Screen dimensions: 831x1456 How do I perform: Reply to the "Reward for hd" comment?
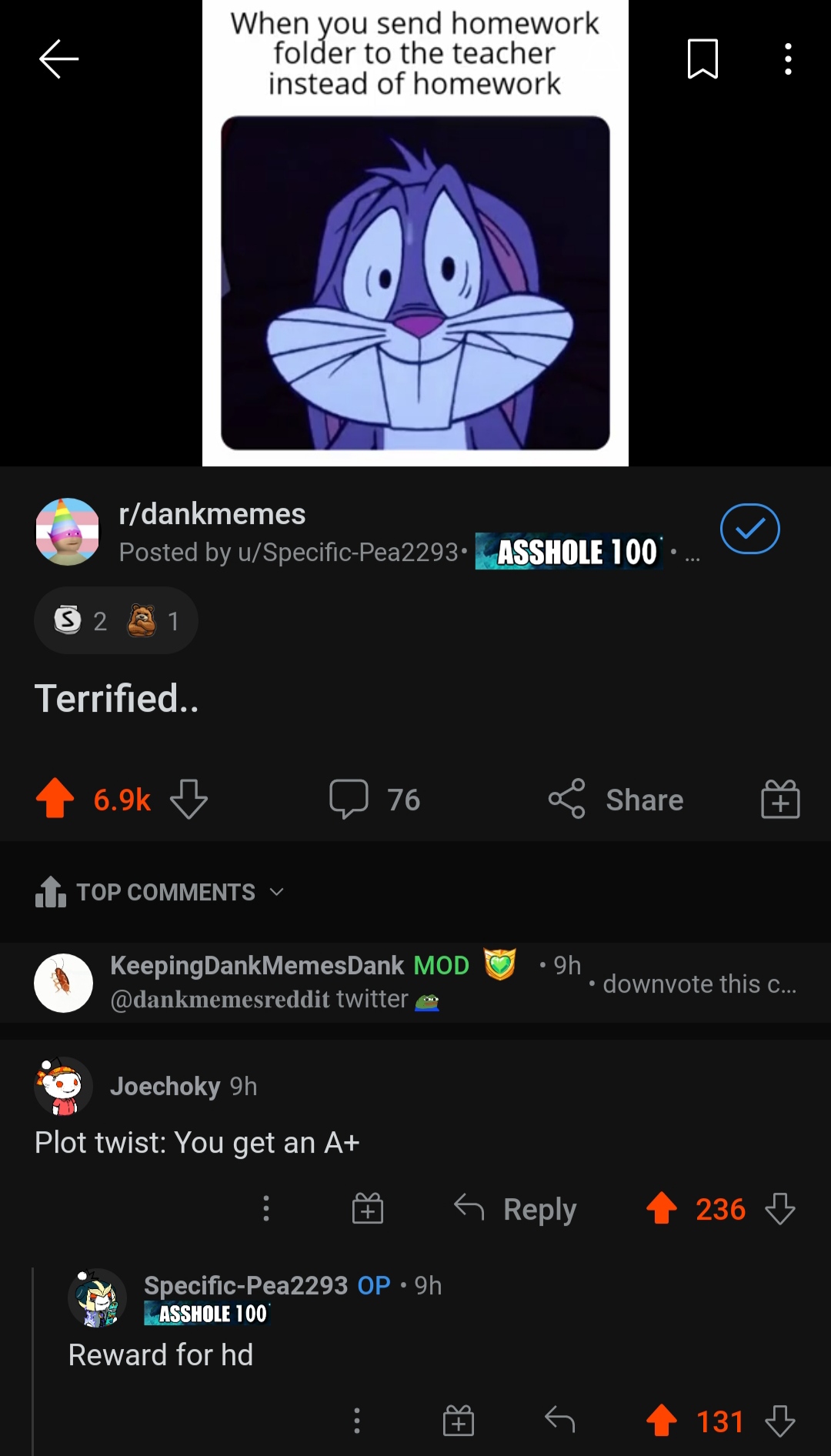coord(559,1421)
